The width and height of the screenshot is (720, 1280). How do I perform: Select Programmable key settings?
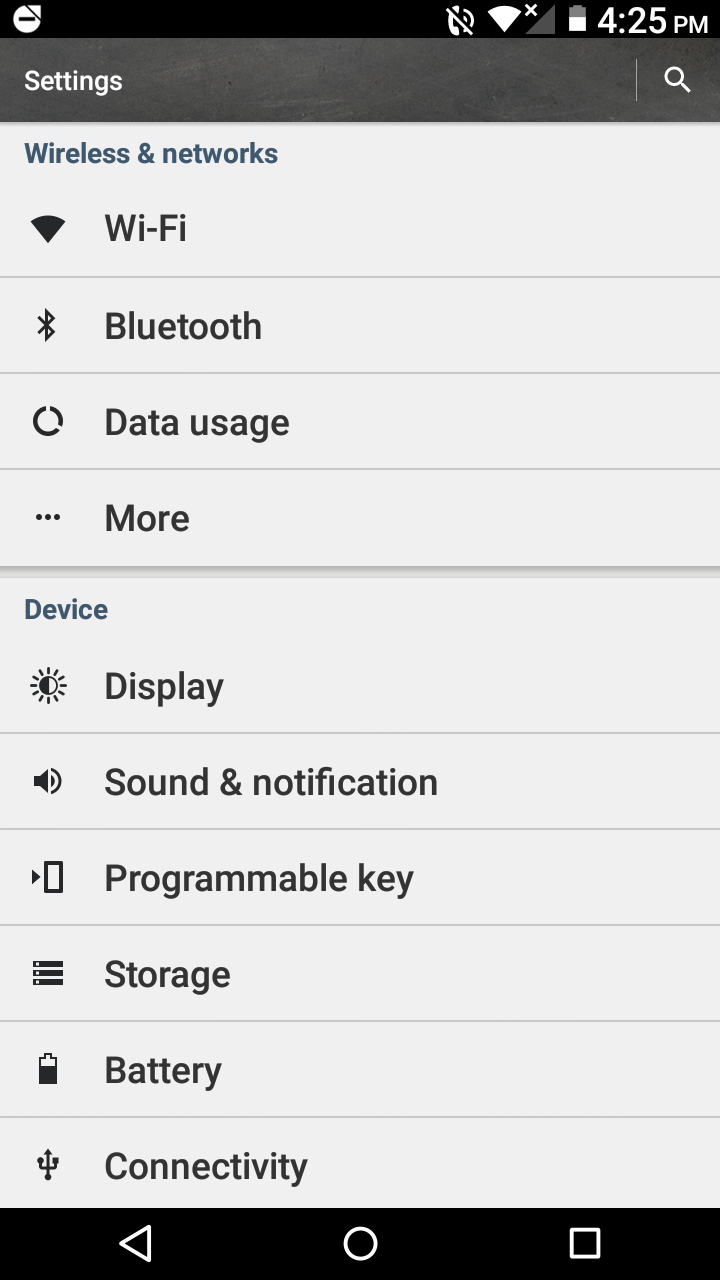click(x=360, y=878)
